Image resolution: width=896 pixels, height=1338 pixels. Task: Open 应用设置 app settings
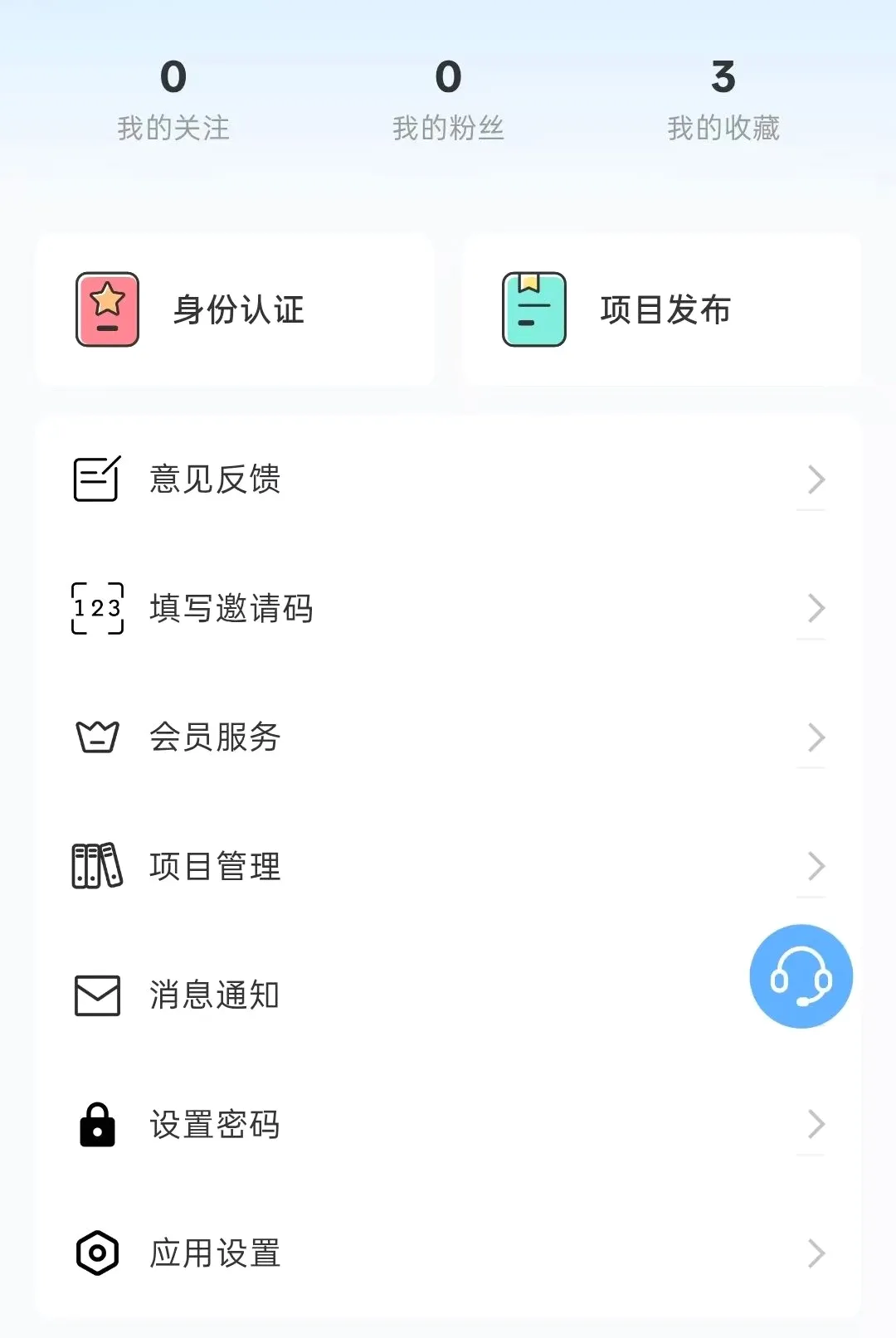tap(448, 1253)
